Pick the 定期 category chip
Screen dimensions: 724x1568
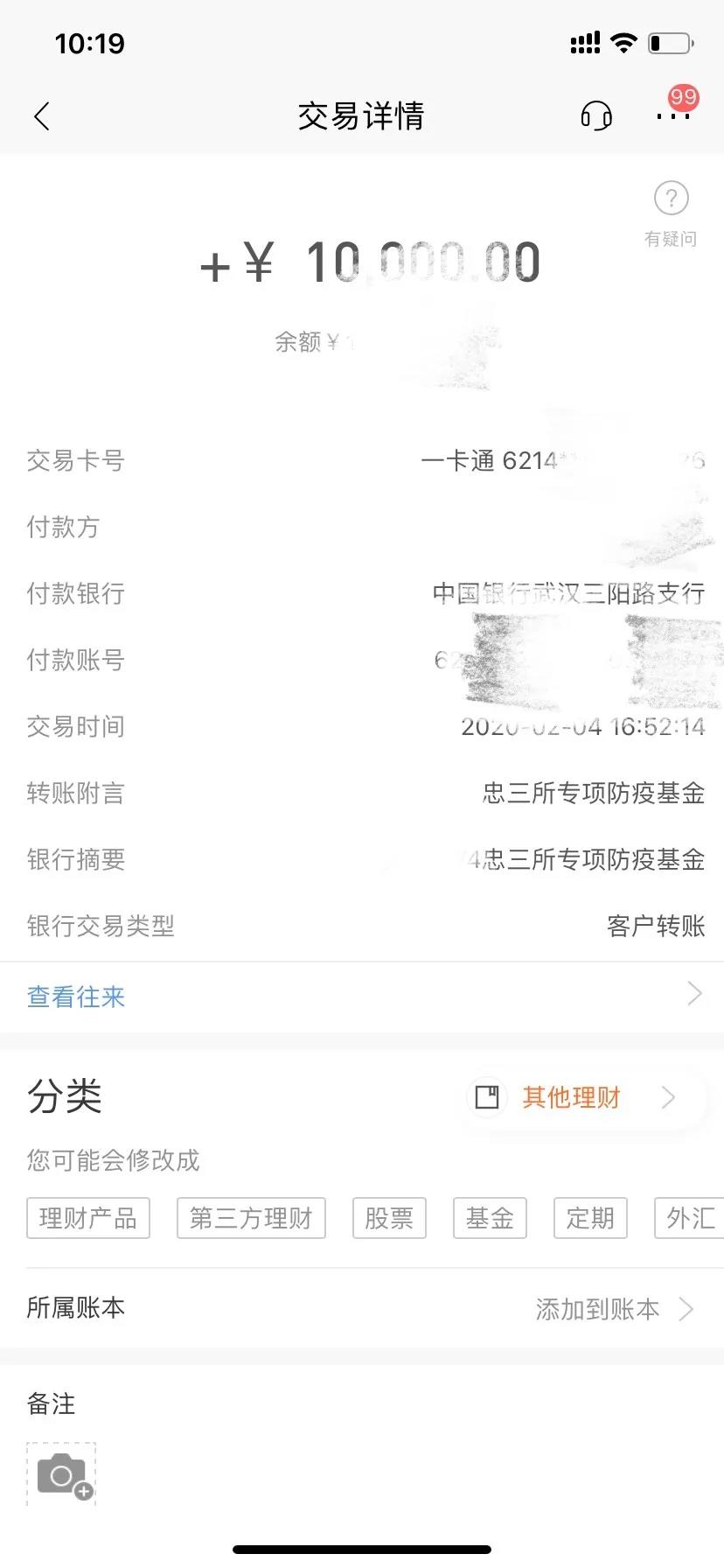[x=590, y=1218]
